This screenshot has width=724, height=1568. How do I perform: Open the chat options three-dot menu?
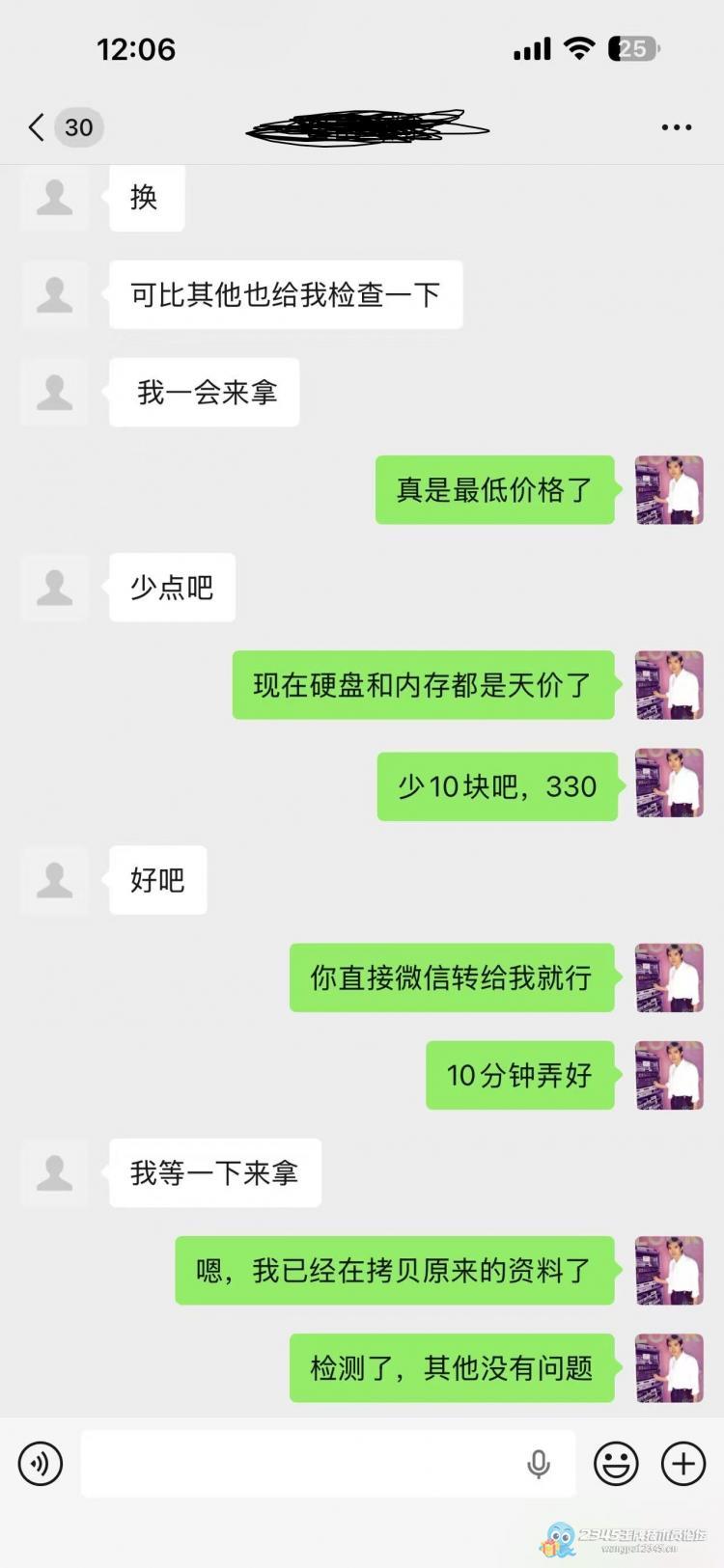[676, 127]
